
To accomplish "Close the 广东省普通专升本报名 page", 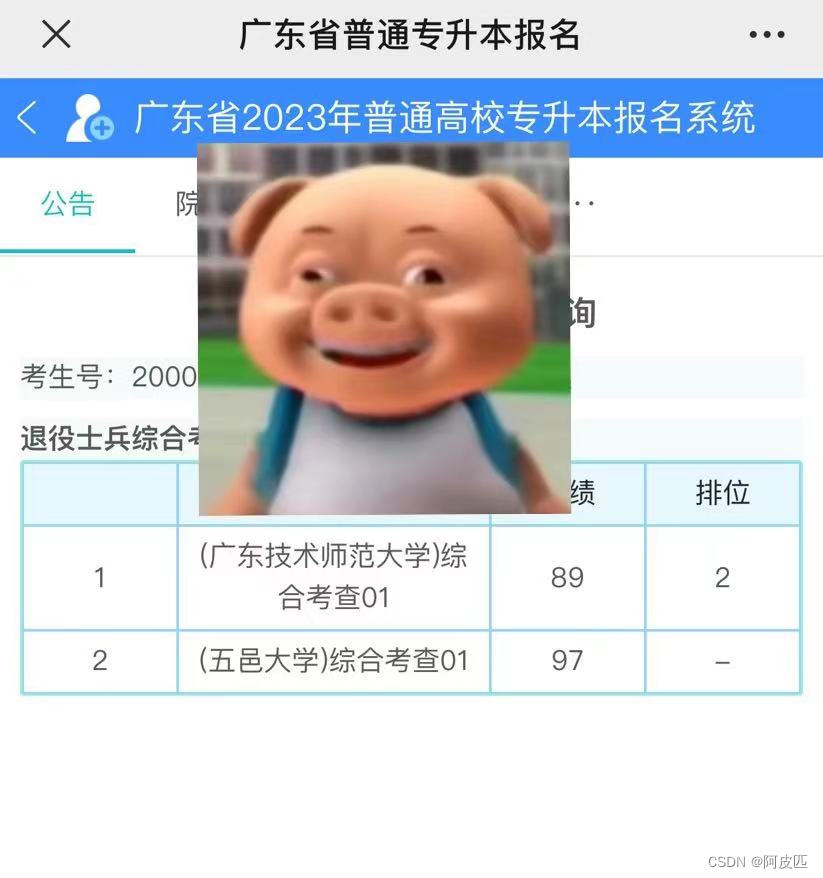I will tap(56, 35).
